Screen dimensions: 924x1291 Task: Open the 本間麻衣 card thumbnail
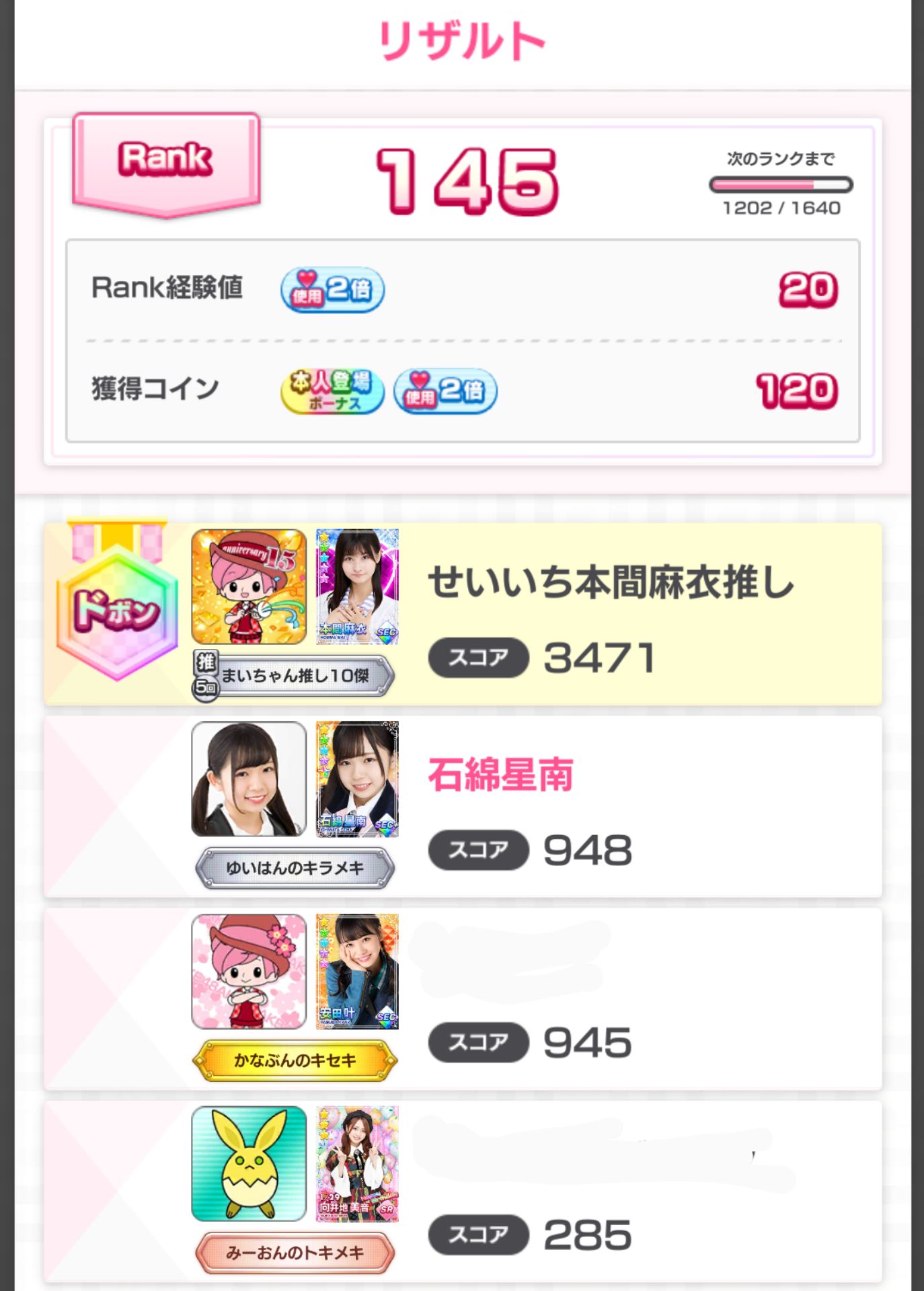(357, 586)
